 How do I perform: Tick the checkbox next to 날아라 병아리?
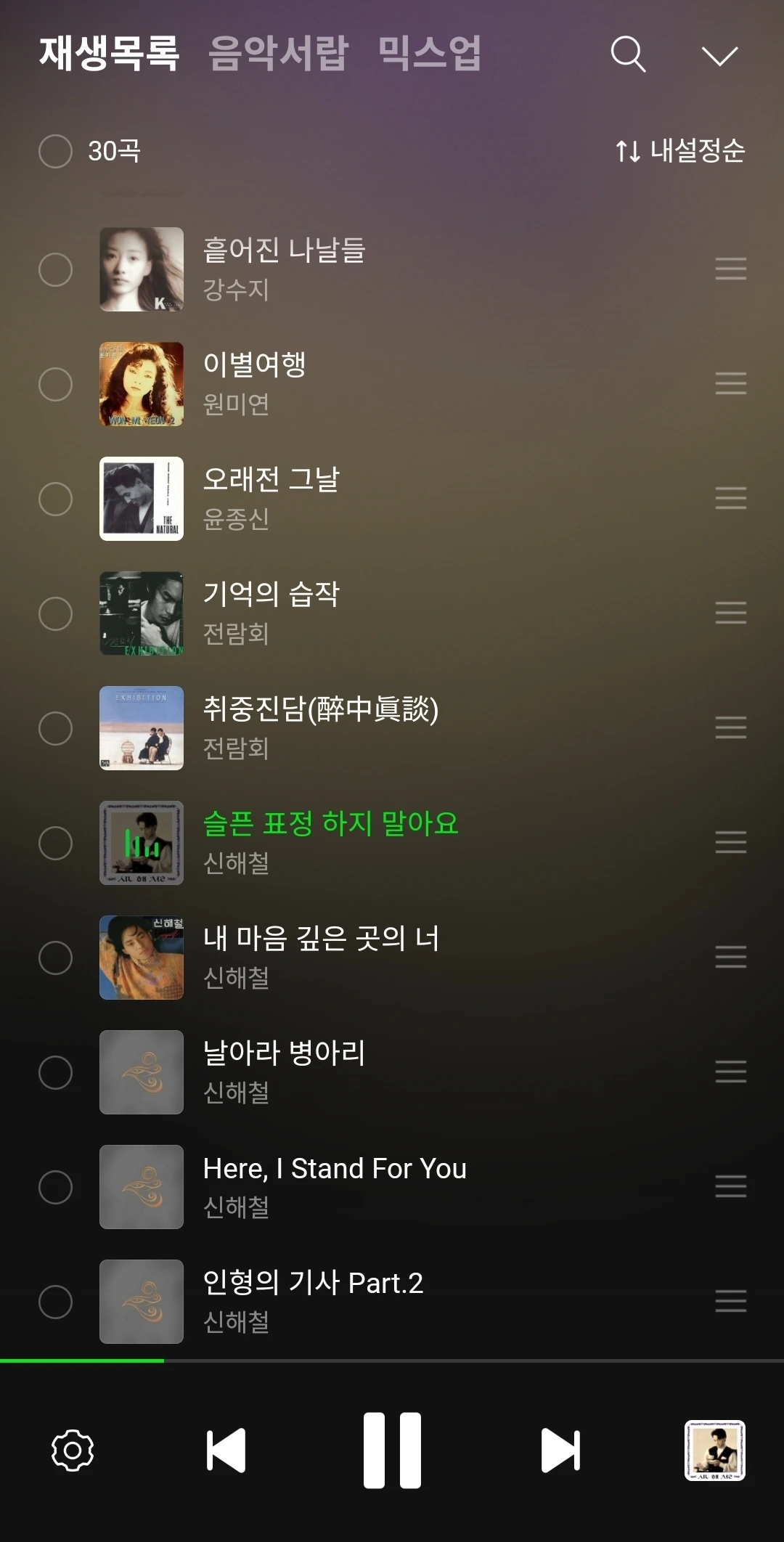pyautogui.click(x=55, y=1072)
